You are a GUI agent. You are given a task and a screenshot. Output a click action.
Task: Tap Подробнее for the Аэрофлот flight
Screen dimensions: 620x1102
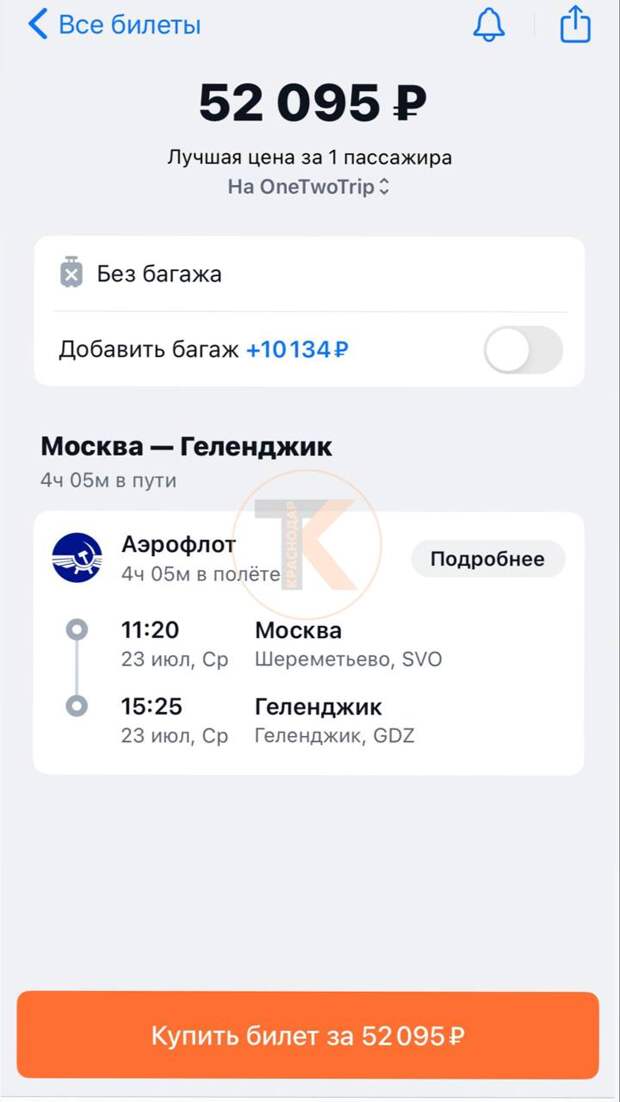487,559
